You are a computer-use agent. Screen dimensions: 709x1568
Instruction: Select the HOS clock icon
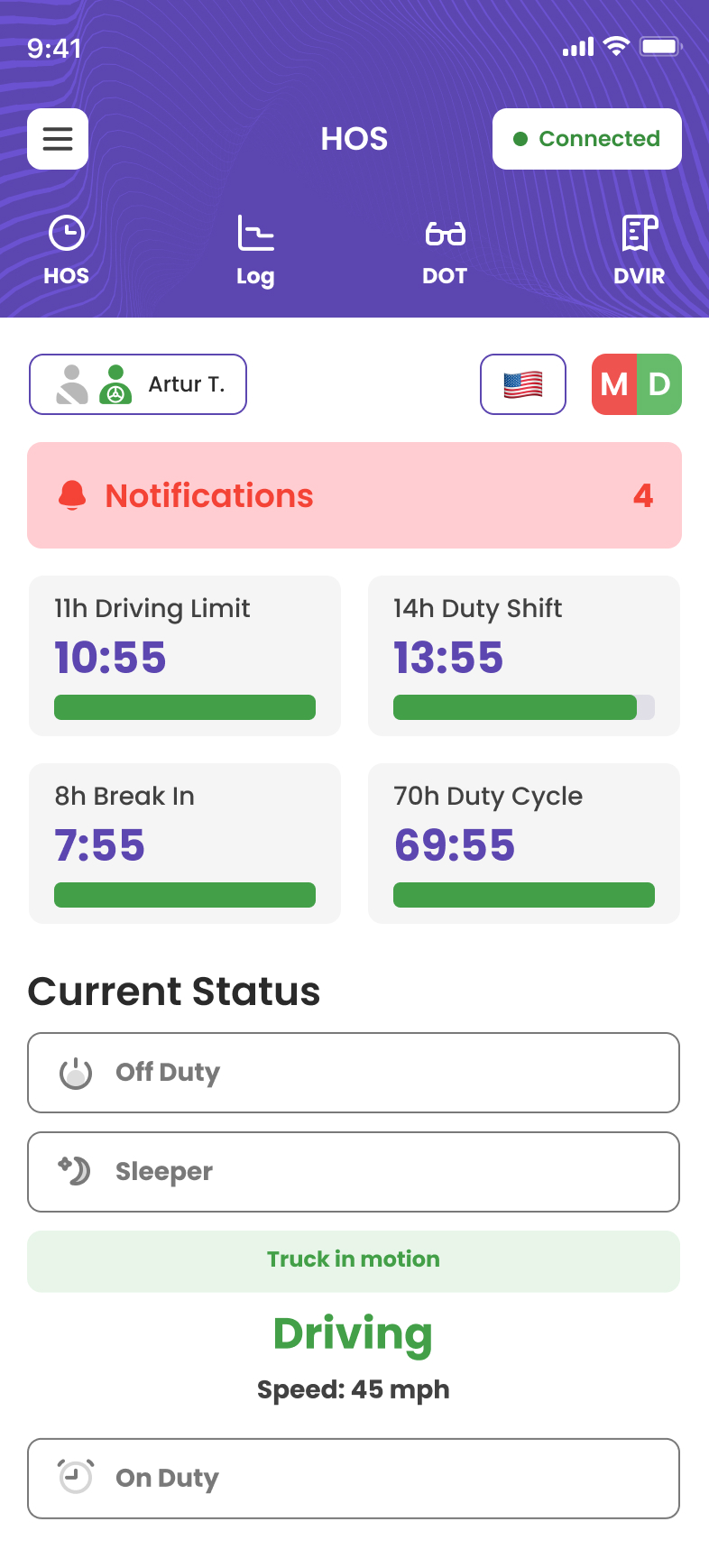pyautogui.click(x=65, y=233)
